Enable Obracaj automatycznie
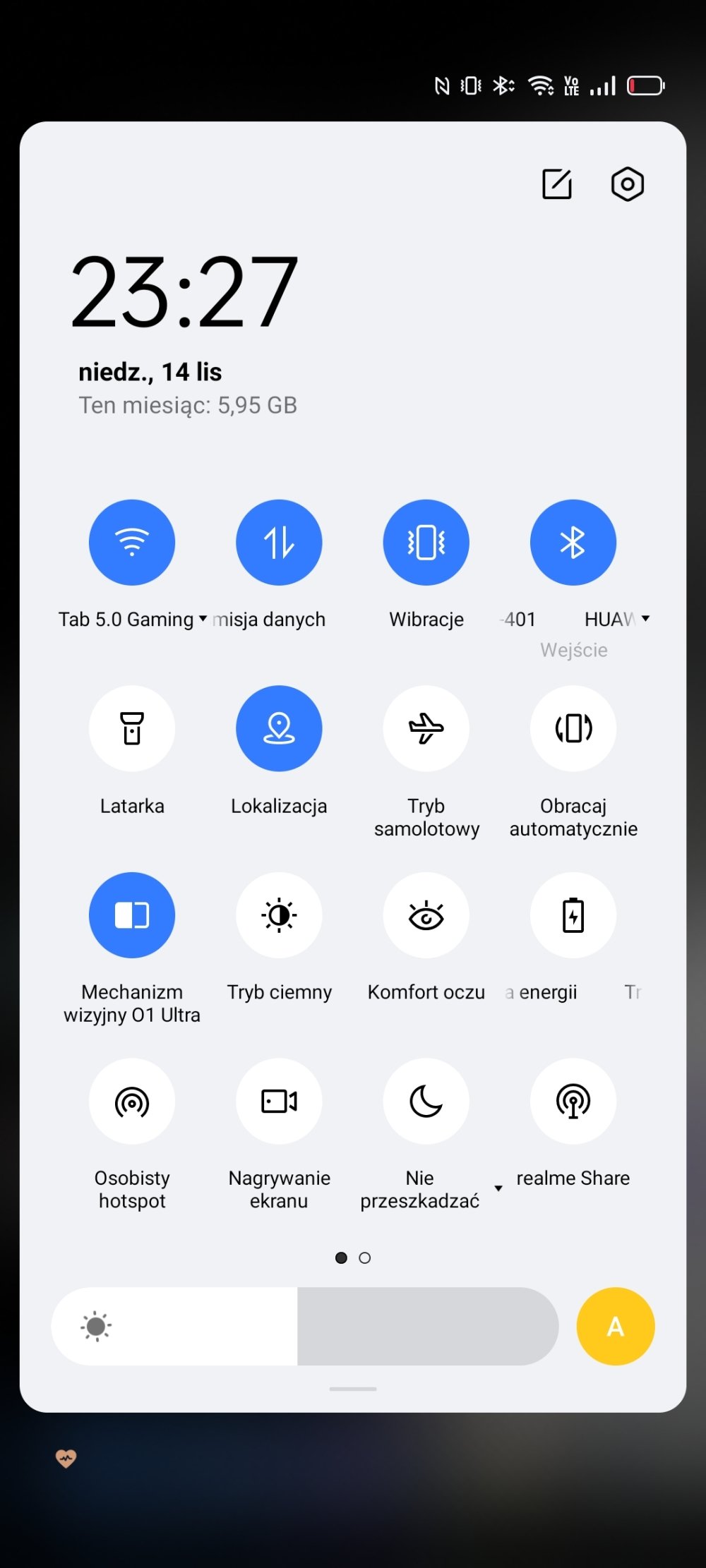 click(573, 728)
